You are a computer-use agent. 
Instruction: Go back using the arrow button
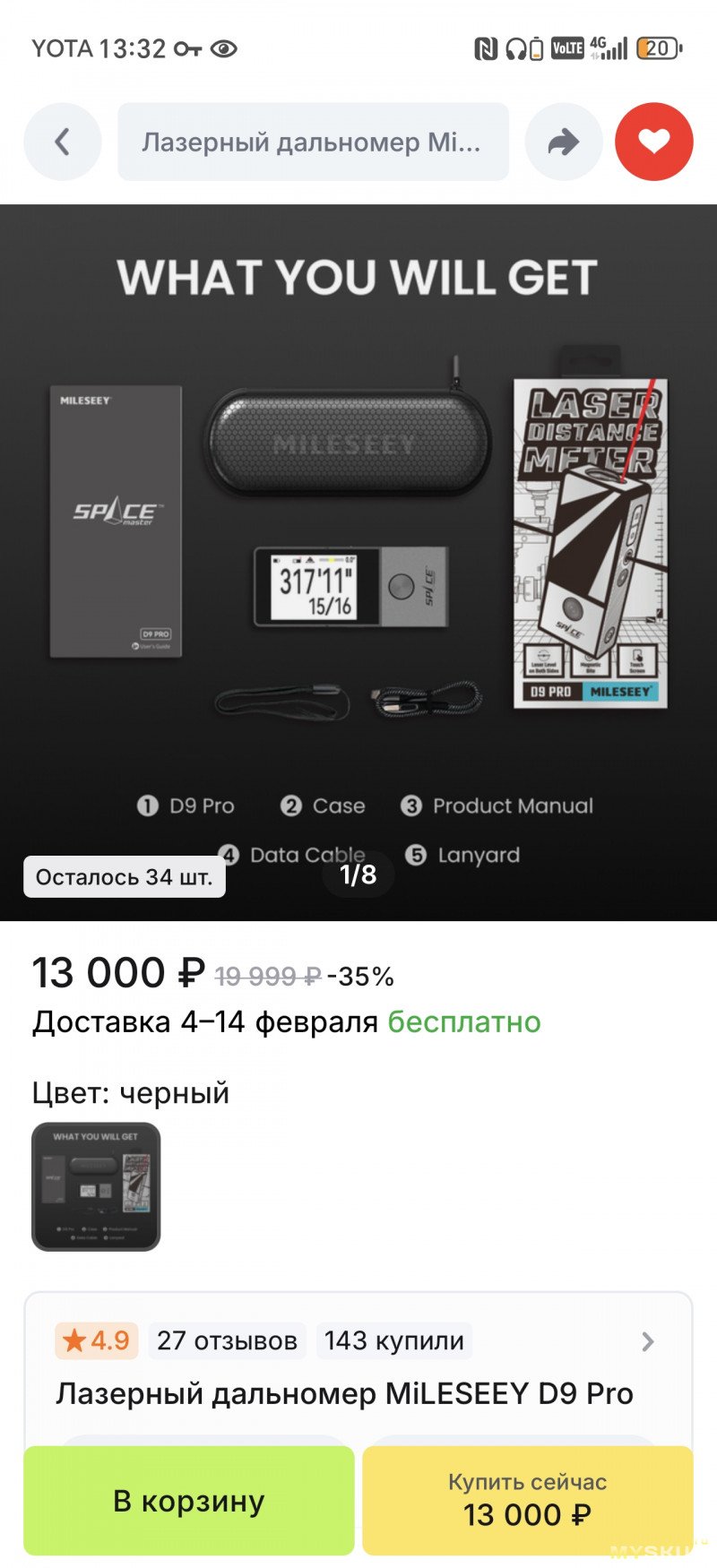click(62, 142)
